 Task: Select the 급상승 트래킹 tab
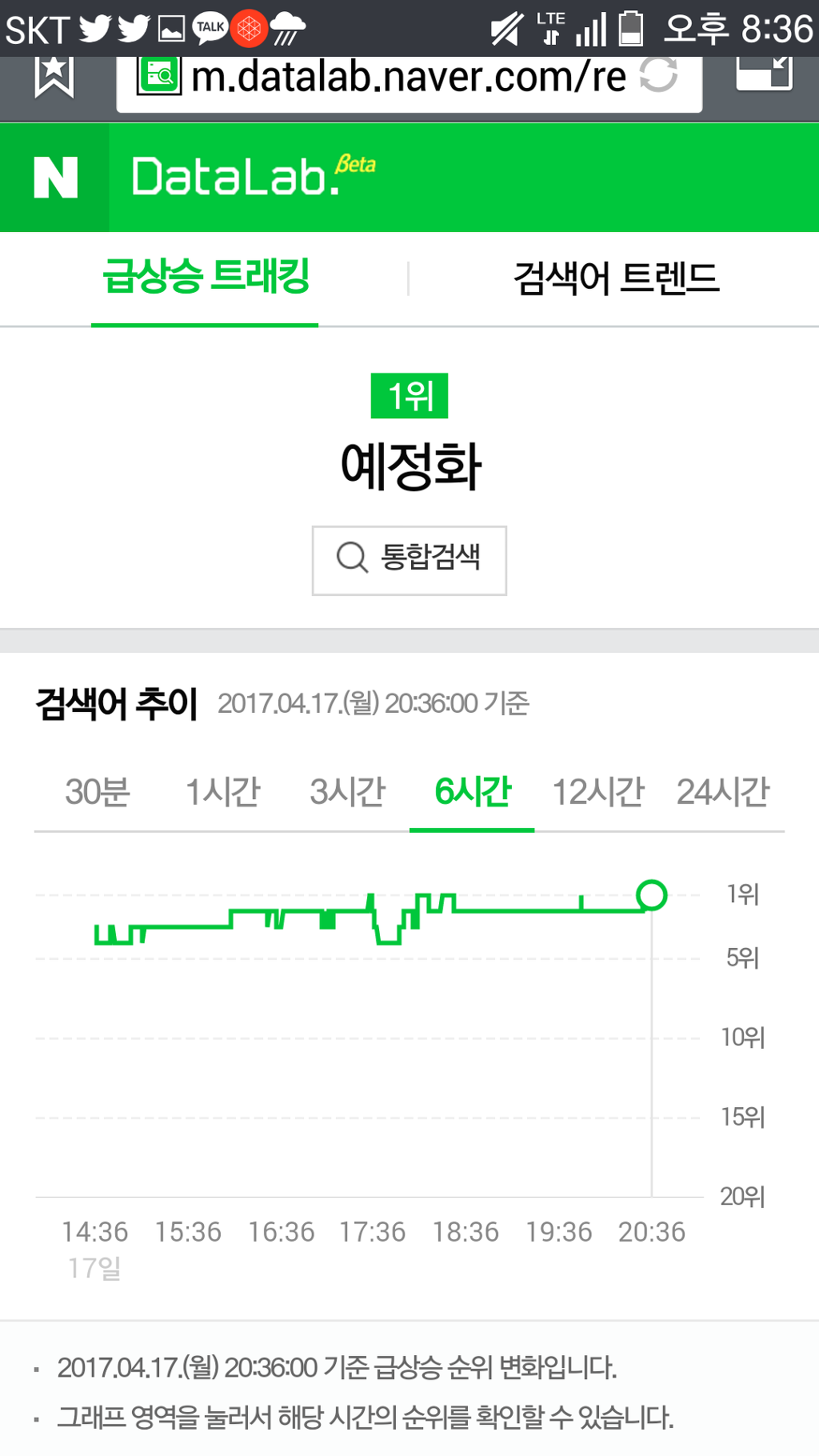click(x=206, y=278)
